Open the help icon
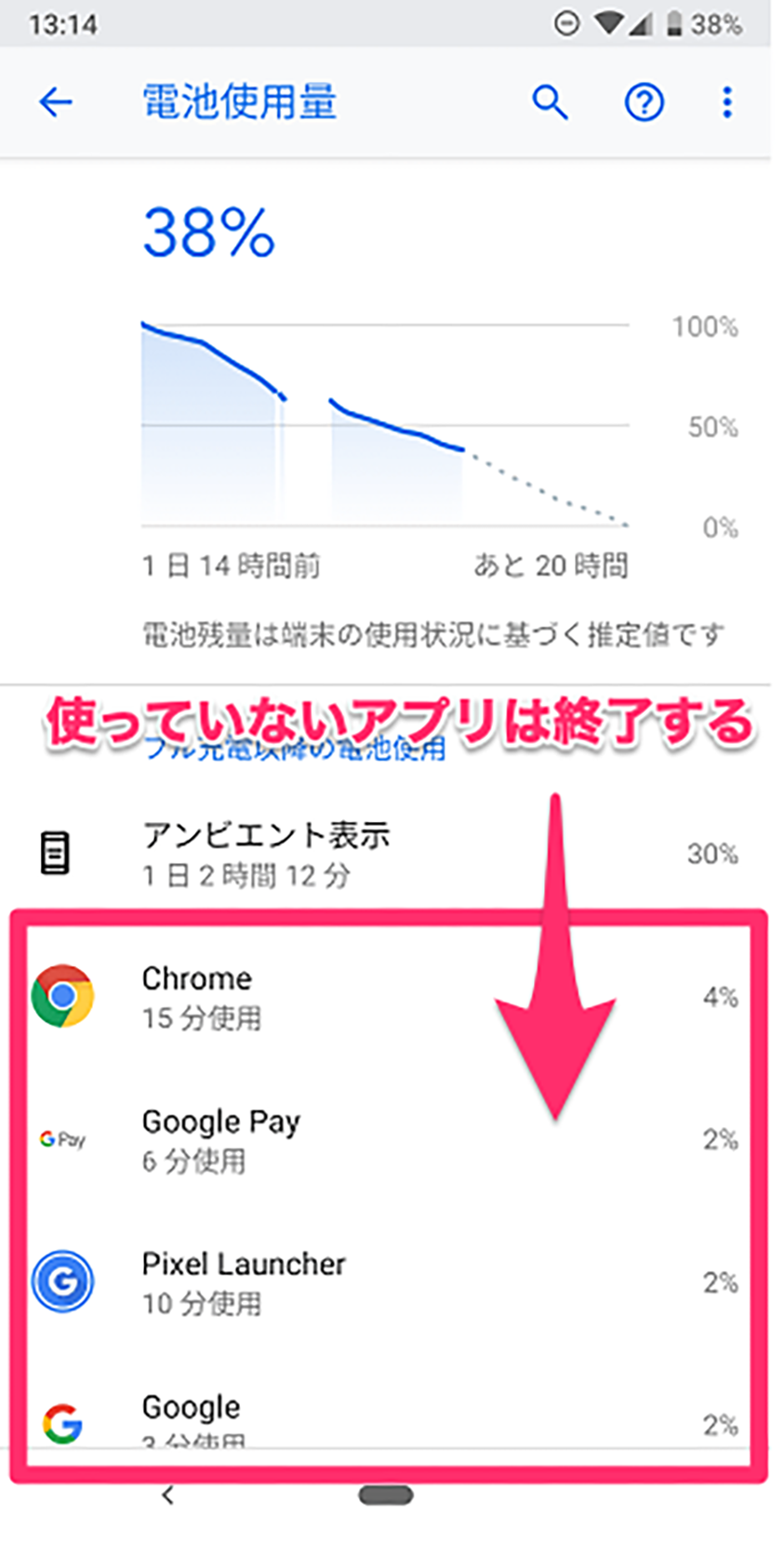 coord(644,102)
